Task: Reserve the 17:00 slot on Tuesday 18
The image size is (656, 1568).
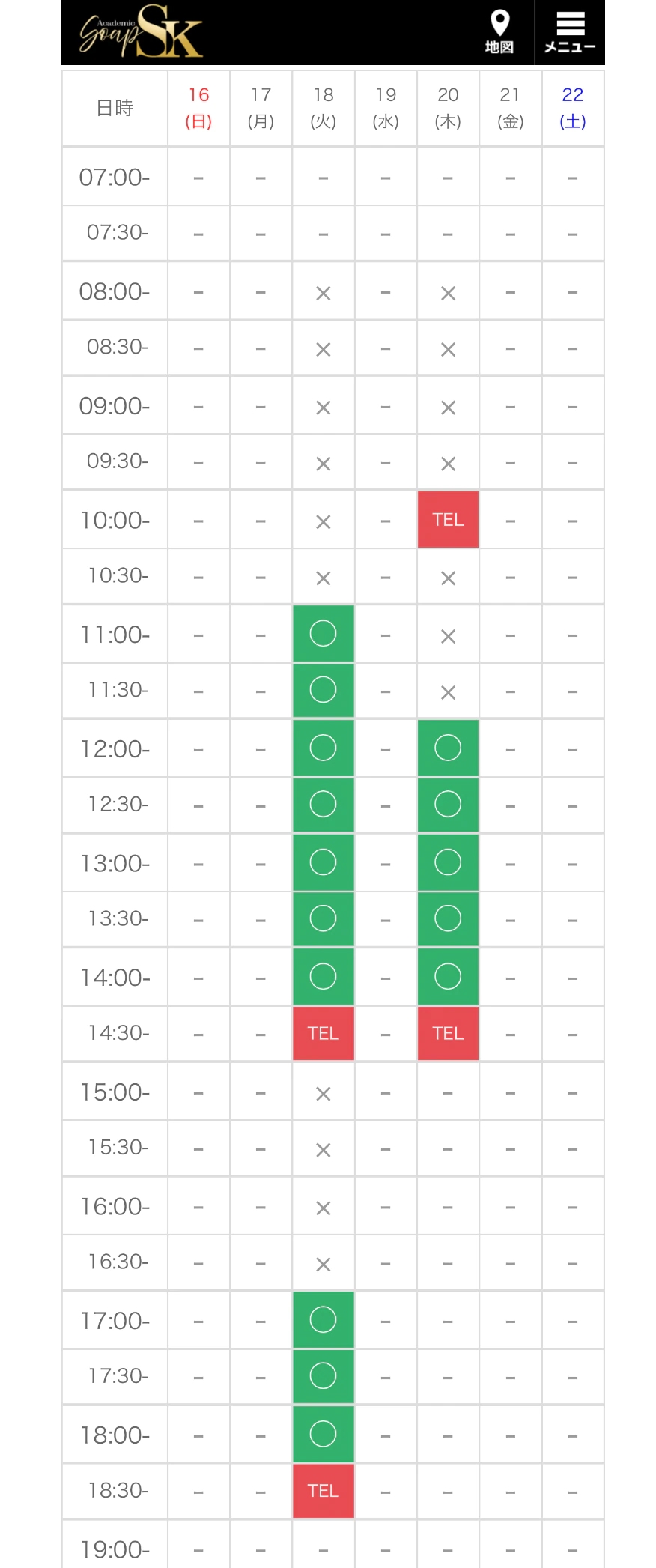Action: click(x=323, y=1319)
